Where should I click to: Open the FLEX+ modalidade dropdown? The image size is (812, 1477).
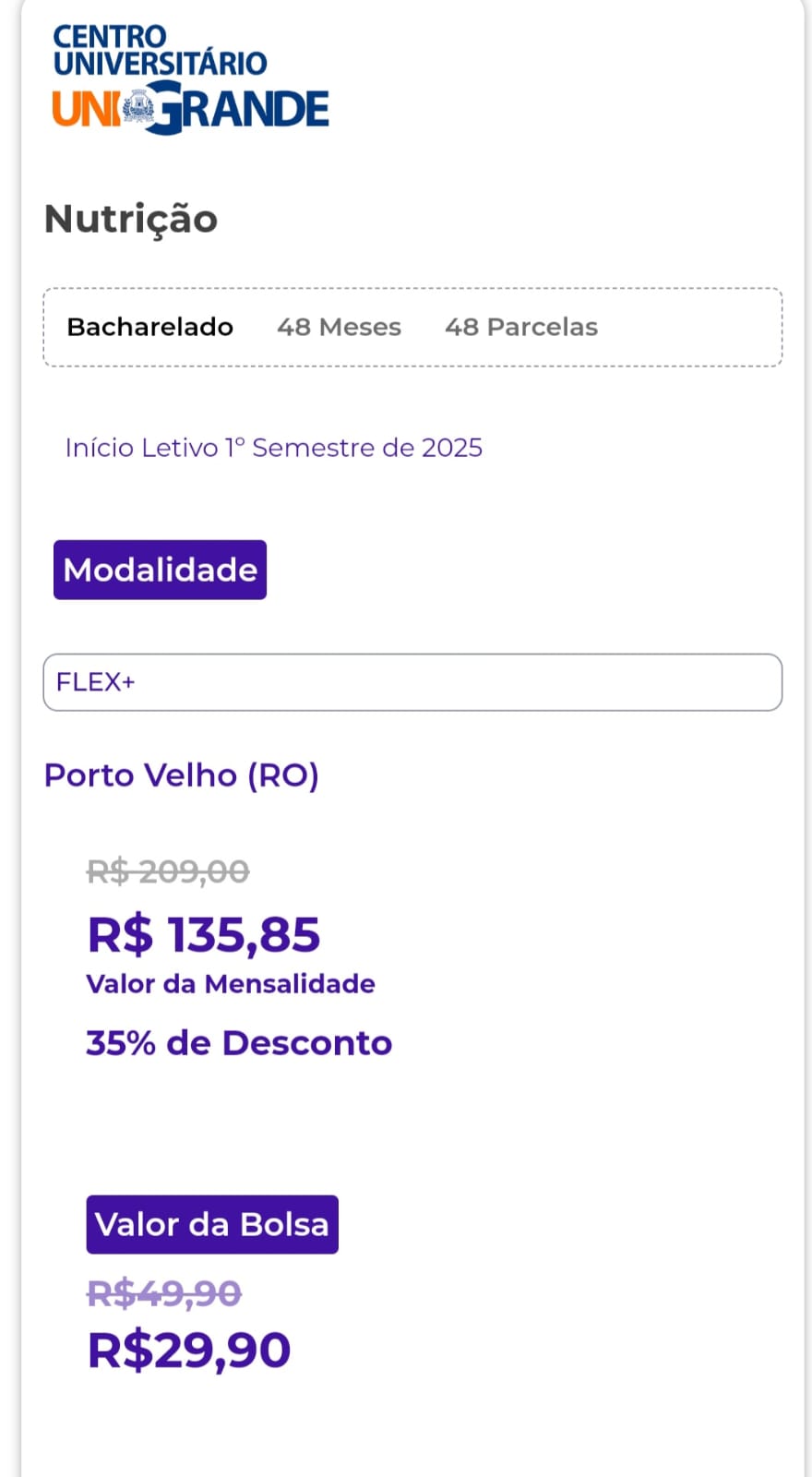coord(412,682)
